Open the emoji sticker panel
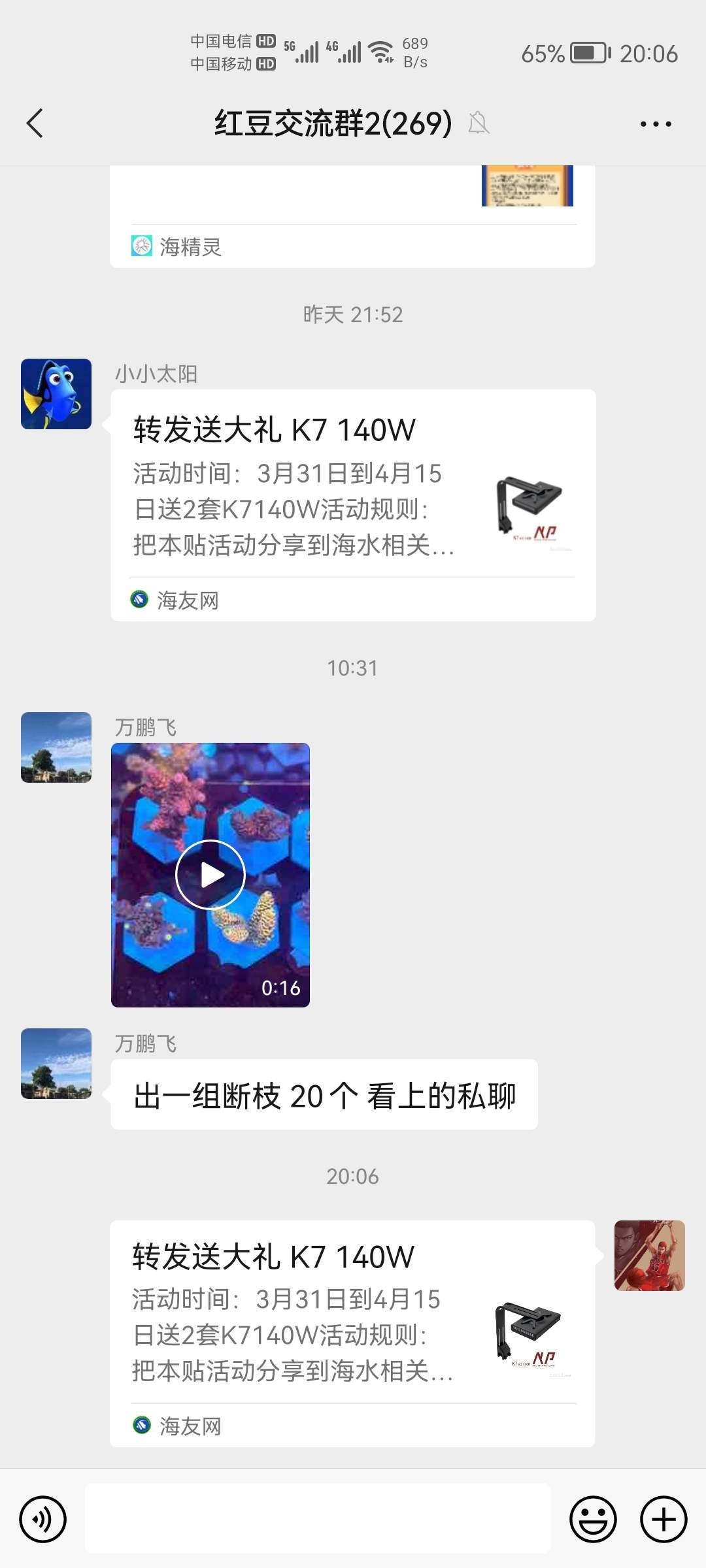This screenshot has width=706, height=1568. [x=593, y=1519]
